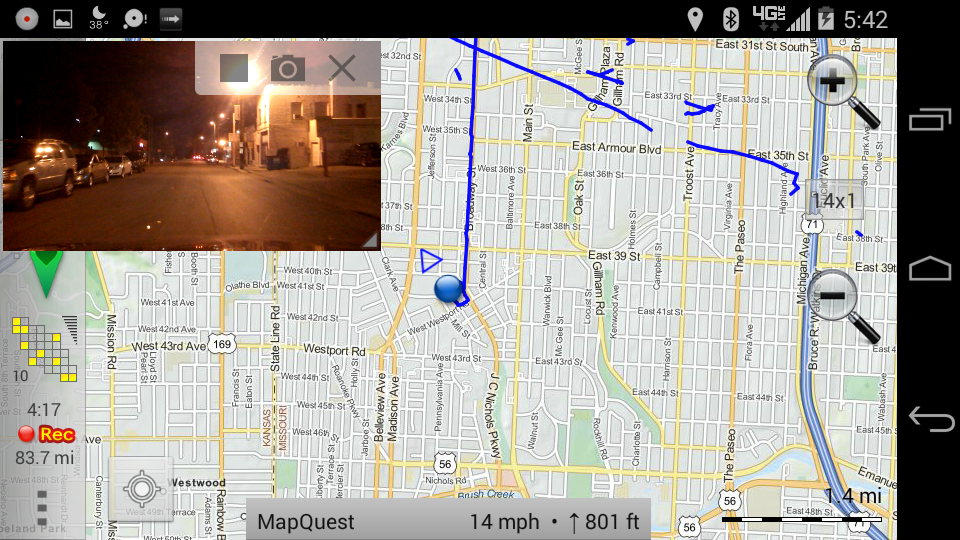Stop the camera video recording

click(234, 68)
